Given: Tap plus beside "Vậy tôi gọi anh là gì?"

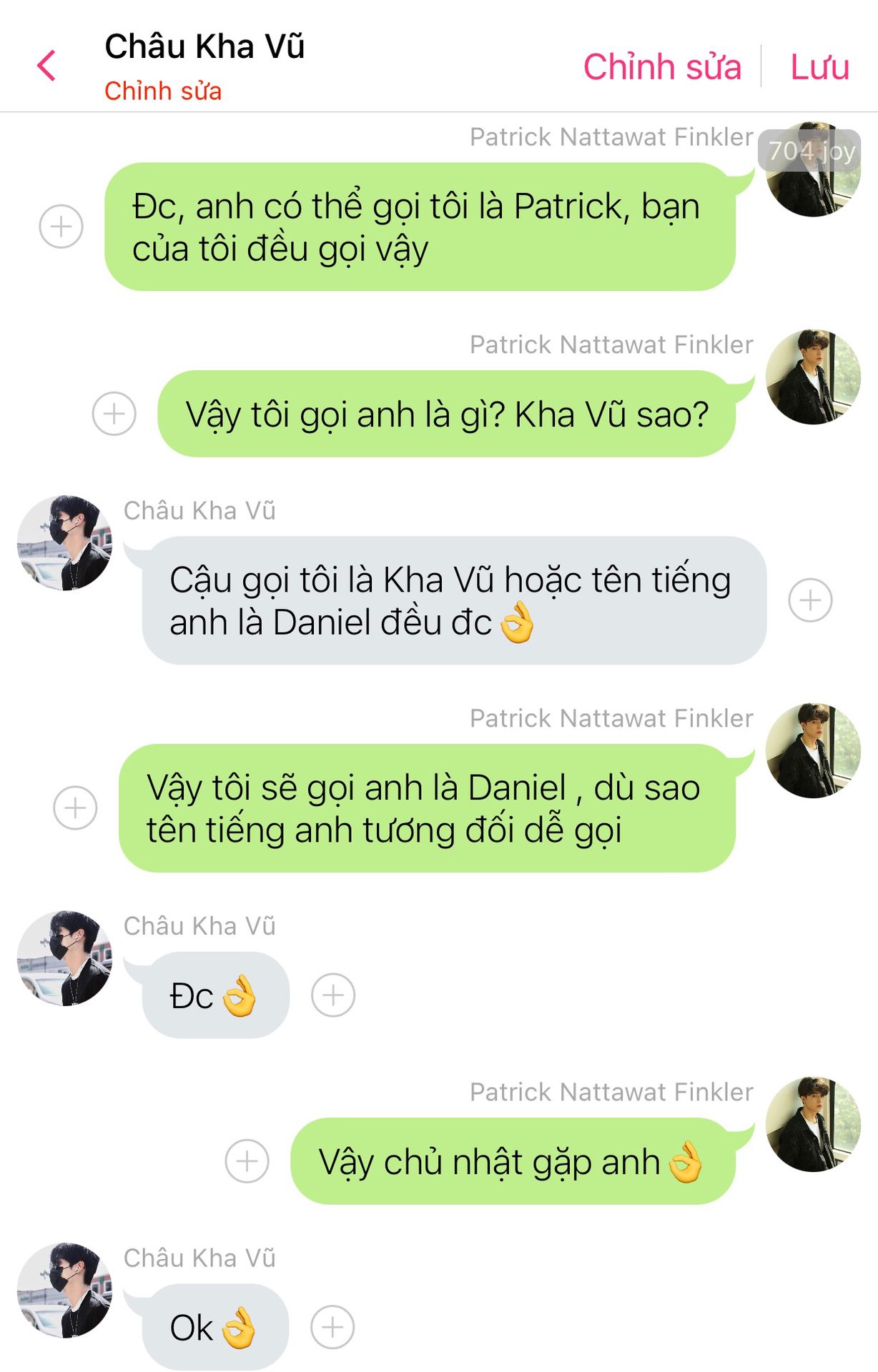Looking at the screenshot, I should [x=114, y=414].
